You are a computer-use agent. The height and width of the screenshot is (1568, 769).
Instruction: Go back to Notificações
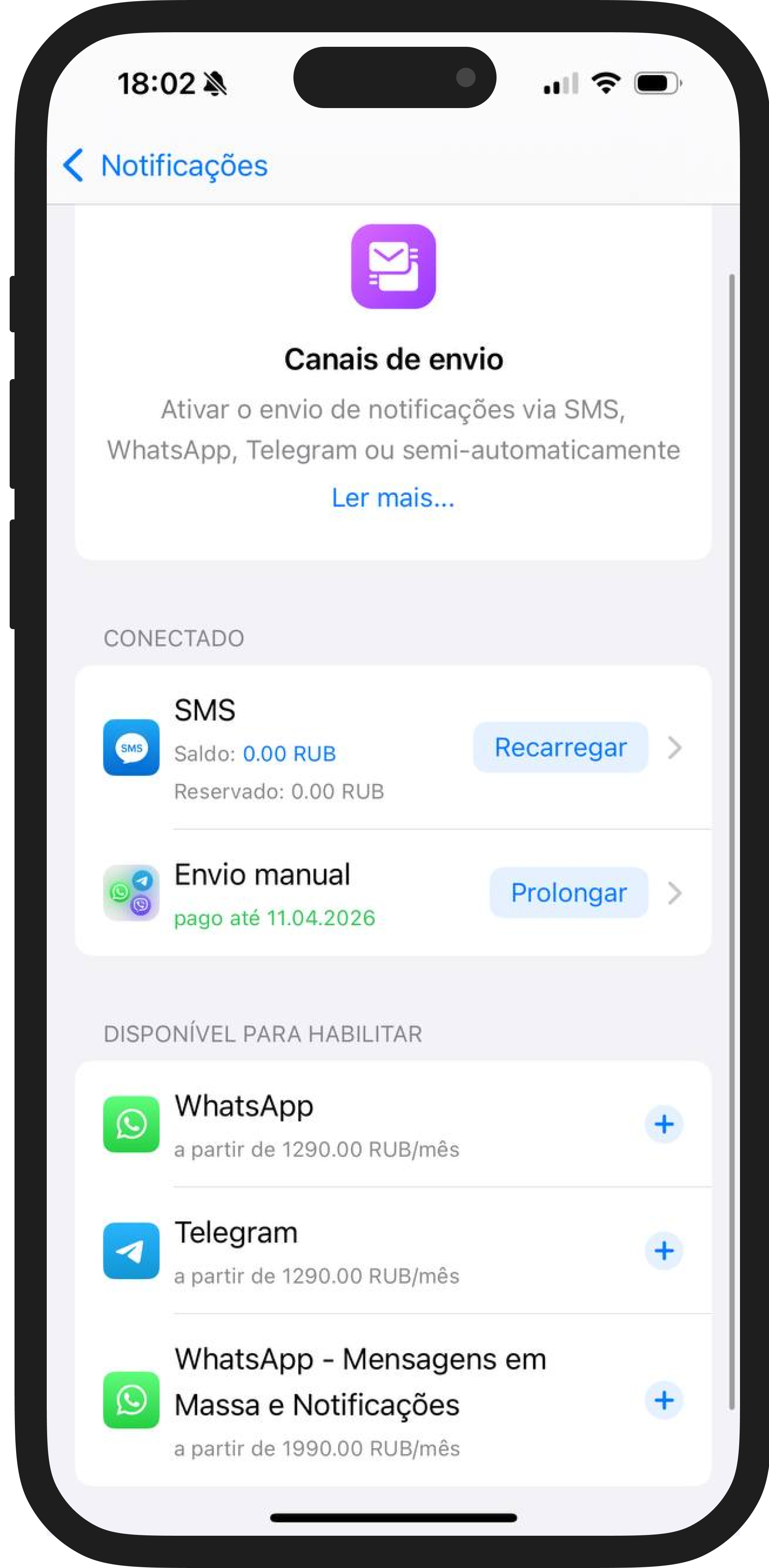coord(165,166)
